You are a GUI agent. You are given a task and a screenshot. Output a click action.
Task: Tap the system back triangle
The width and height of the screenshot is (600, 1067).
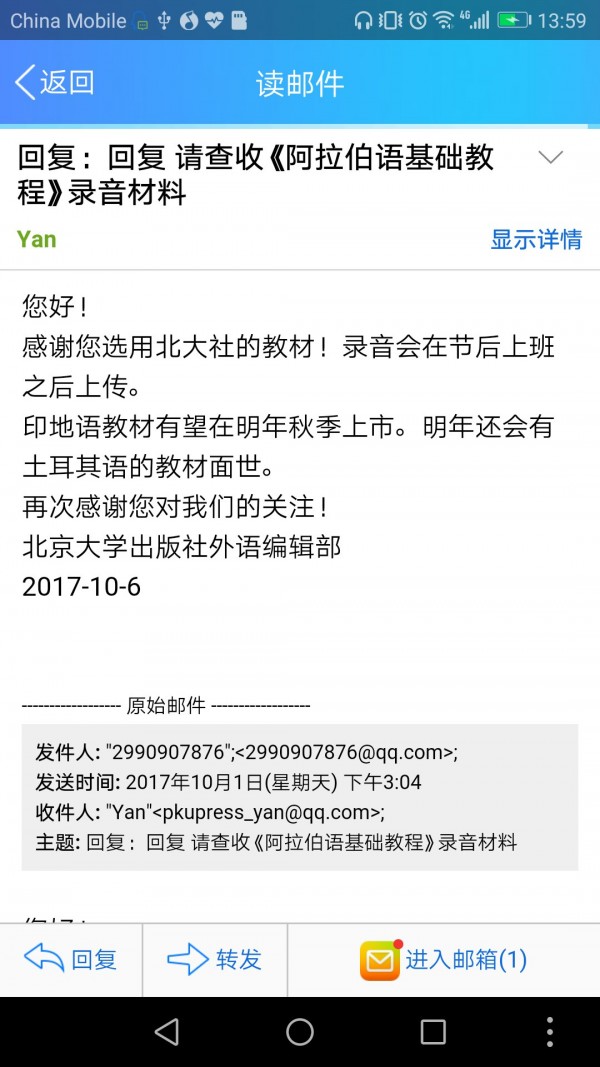click(x=167, y=1031)
